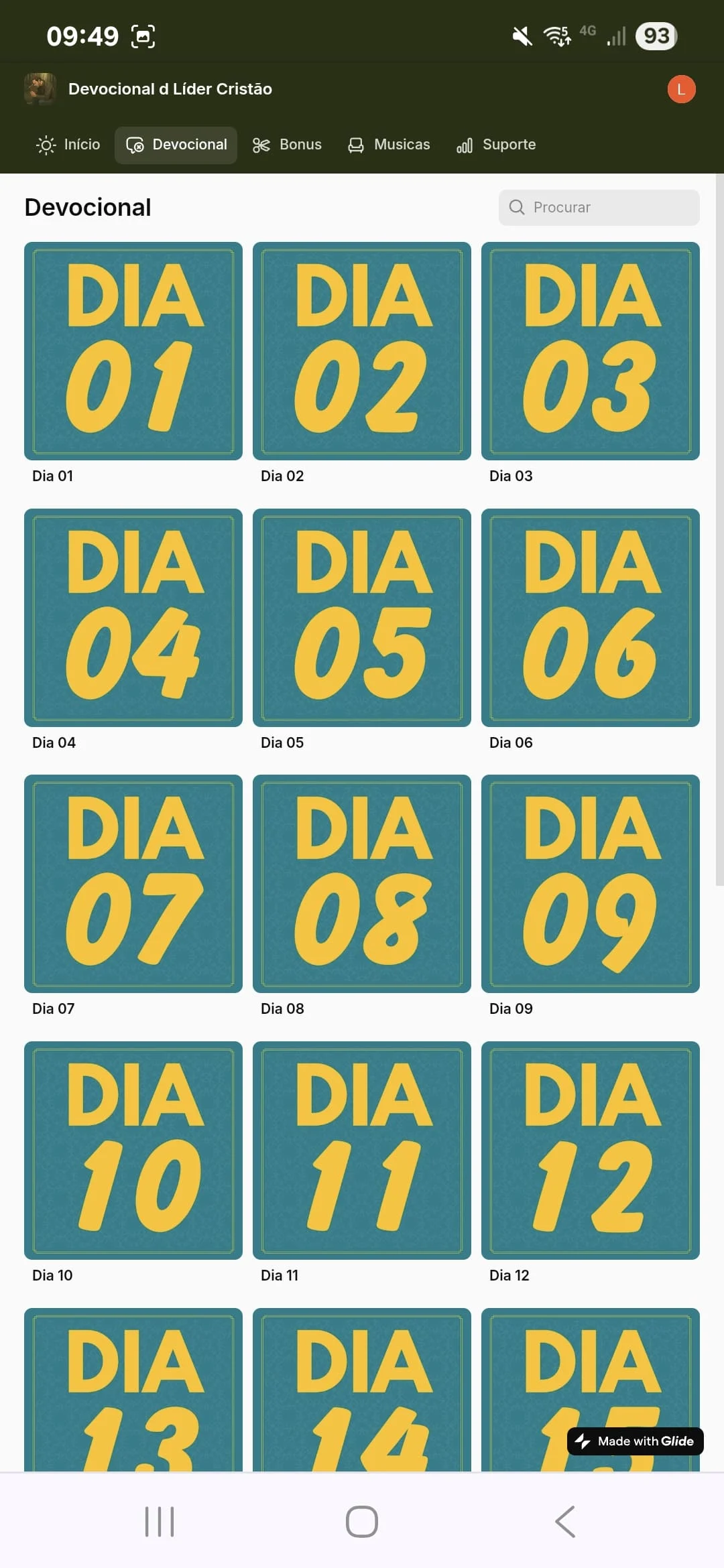Open the Suporte tab

click(x=497, y=145)
